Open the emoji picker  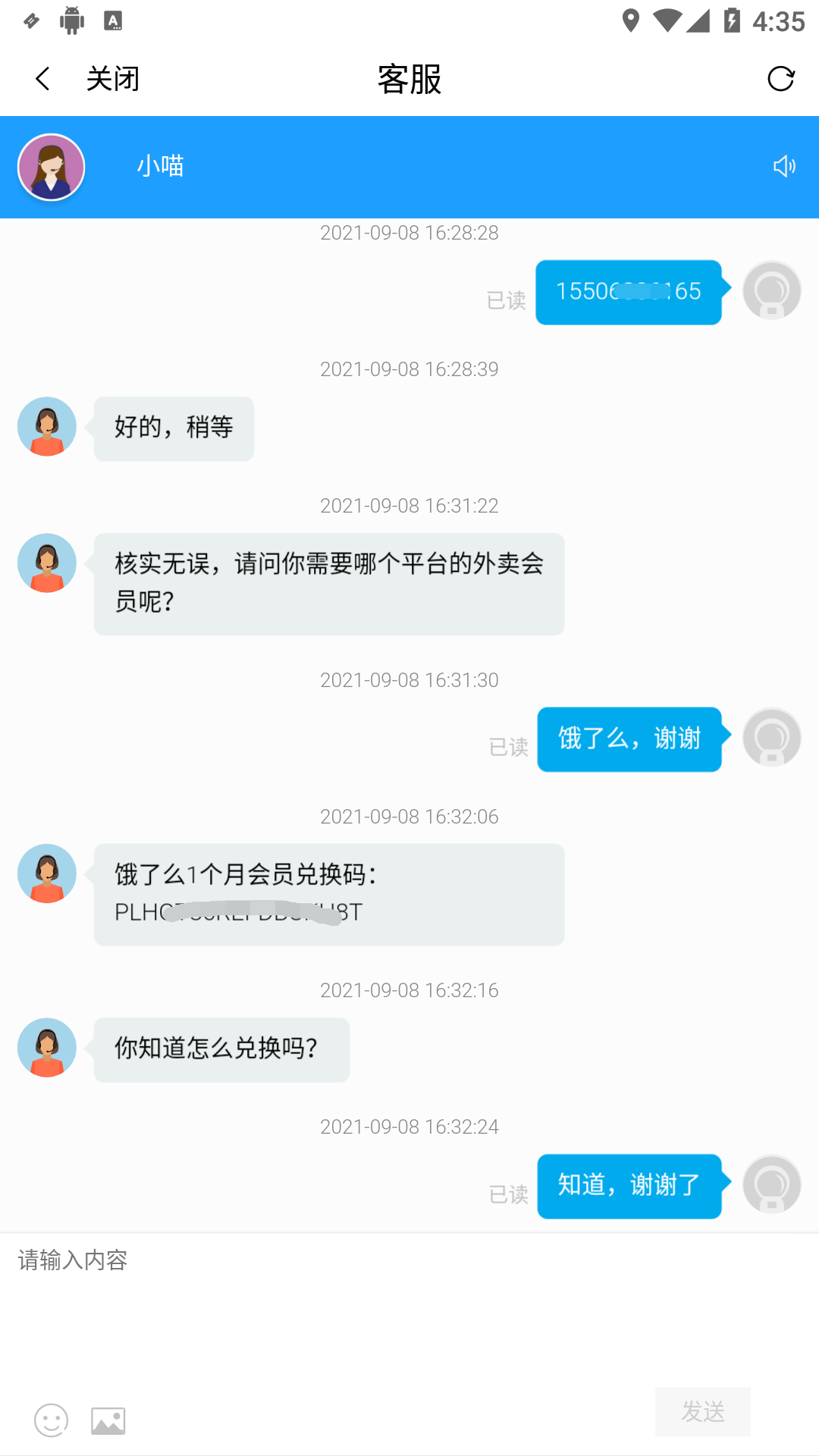pos(52,1420)
